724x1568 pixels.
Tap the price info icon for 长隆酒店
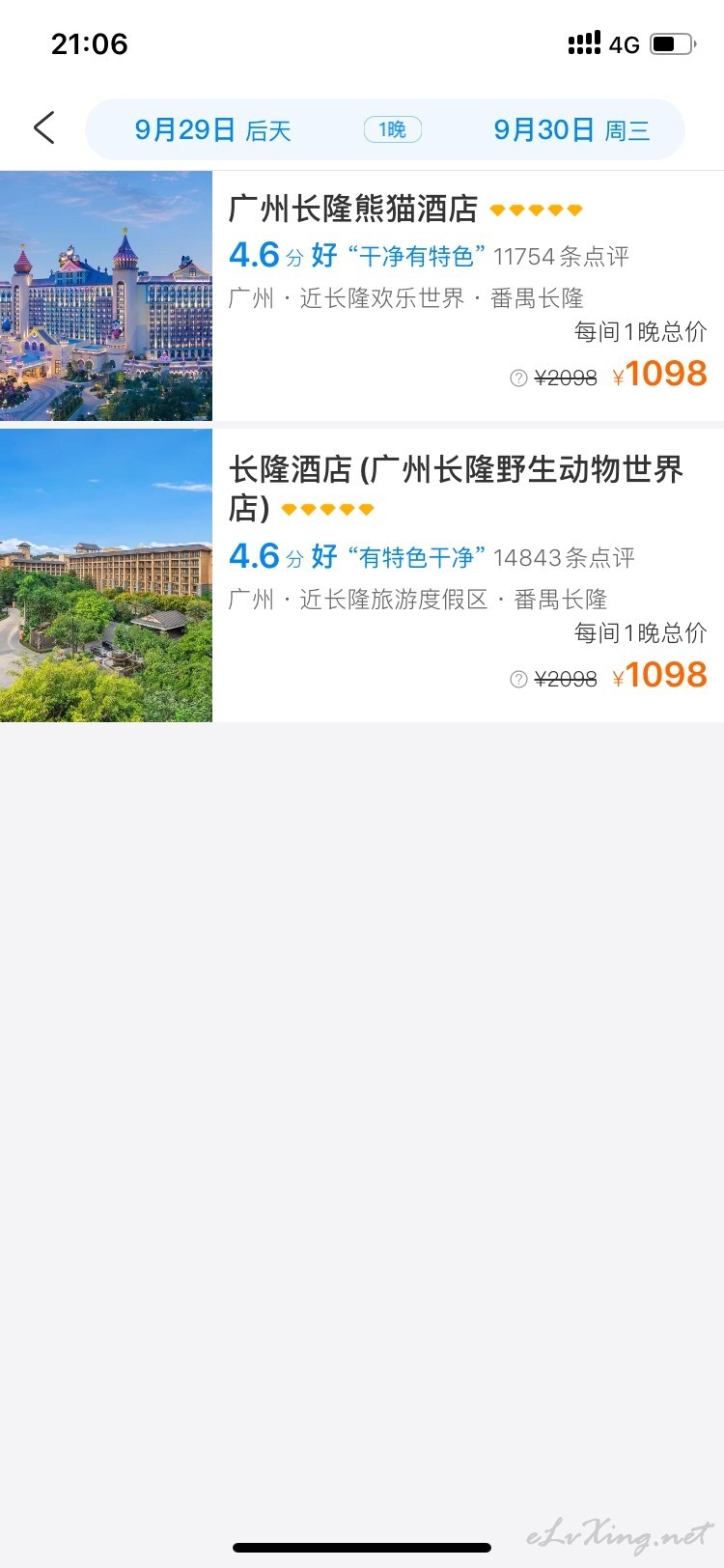[x=518, y=679]
